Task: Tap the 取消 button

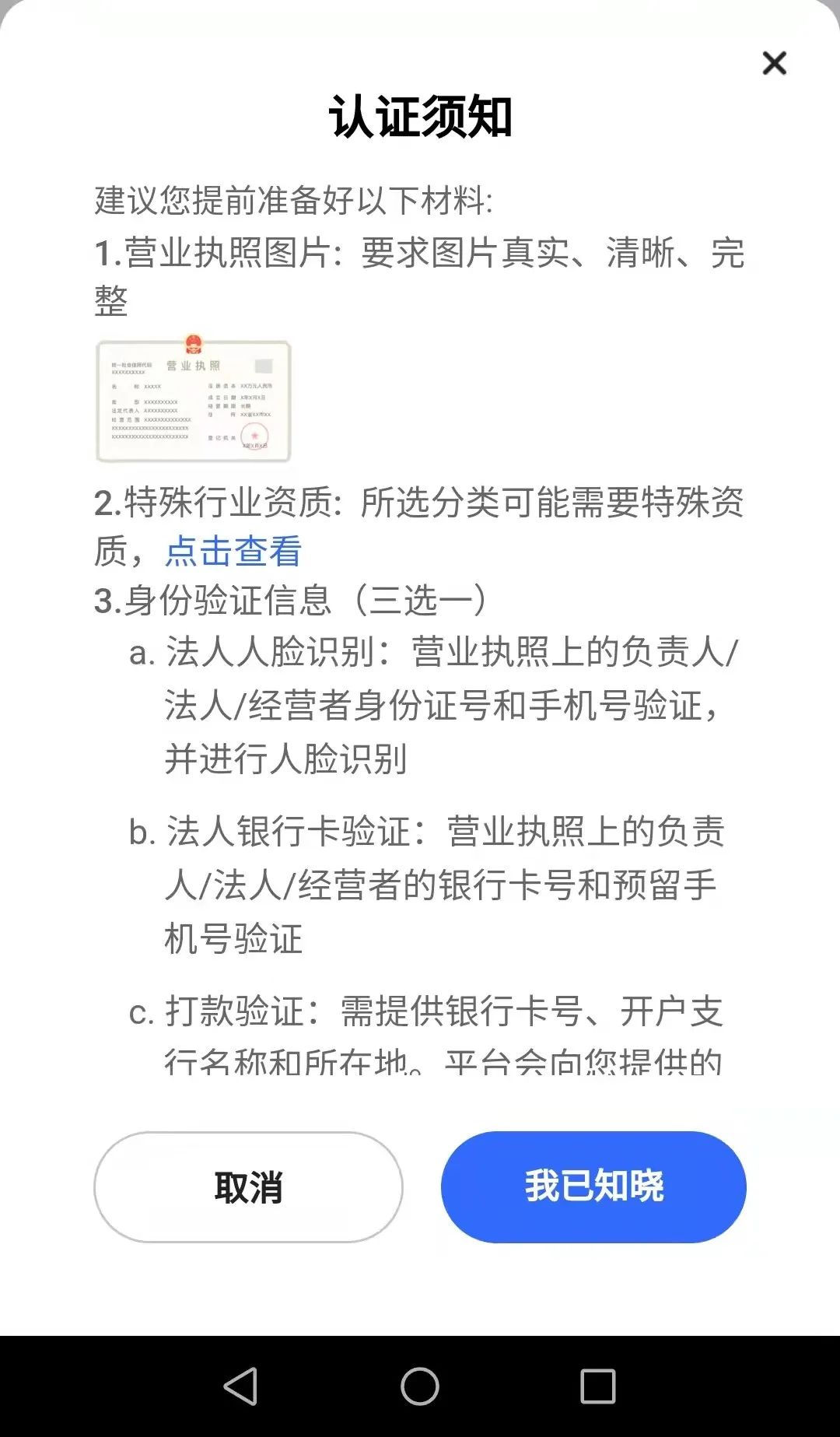Action: (x=248, y=1187)
